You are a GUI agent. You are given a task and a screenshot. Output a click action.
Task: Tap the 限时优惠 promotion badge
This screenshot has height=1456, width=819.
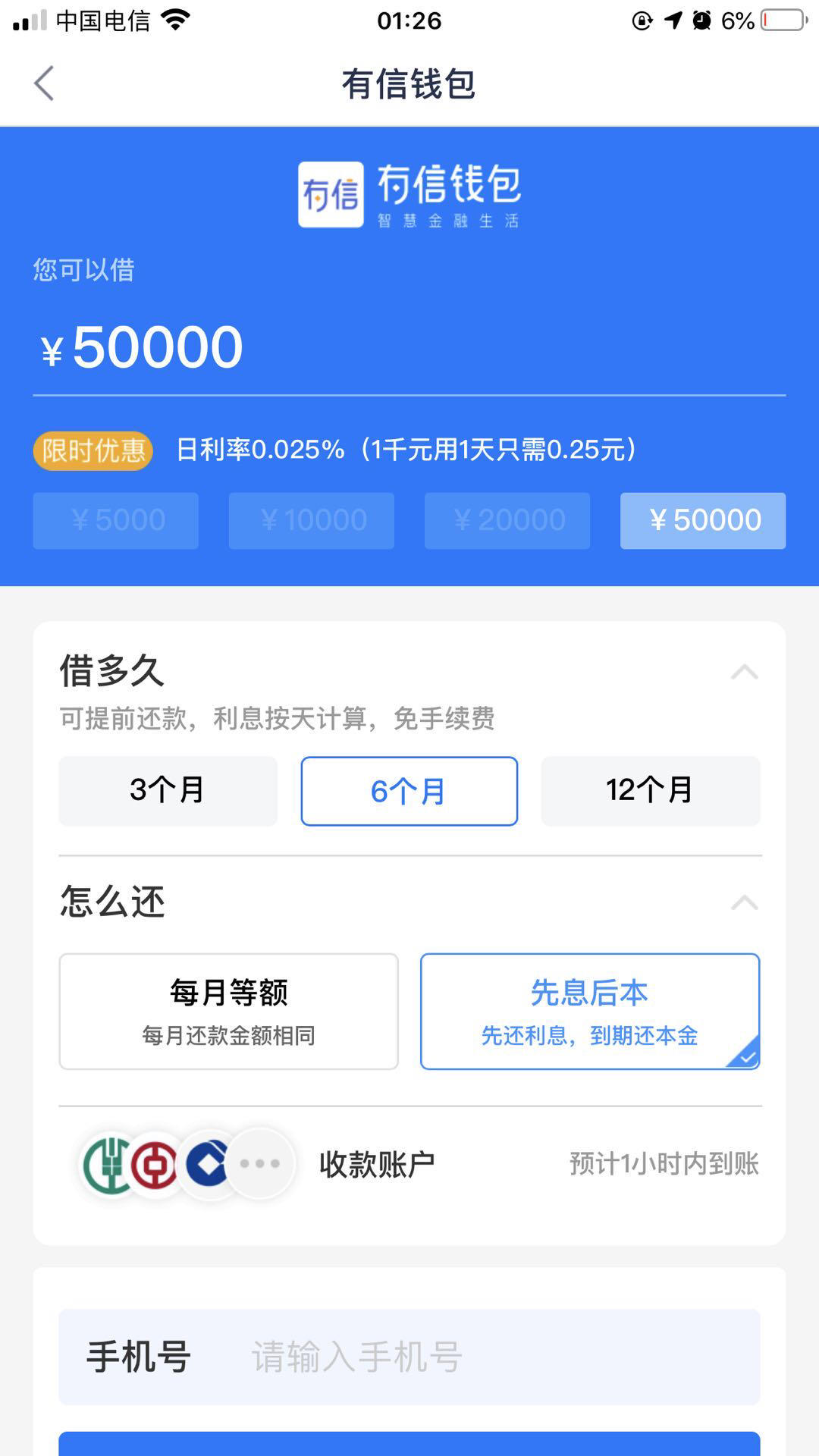click(x=93, y=450)
